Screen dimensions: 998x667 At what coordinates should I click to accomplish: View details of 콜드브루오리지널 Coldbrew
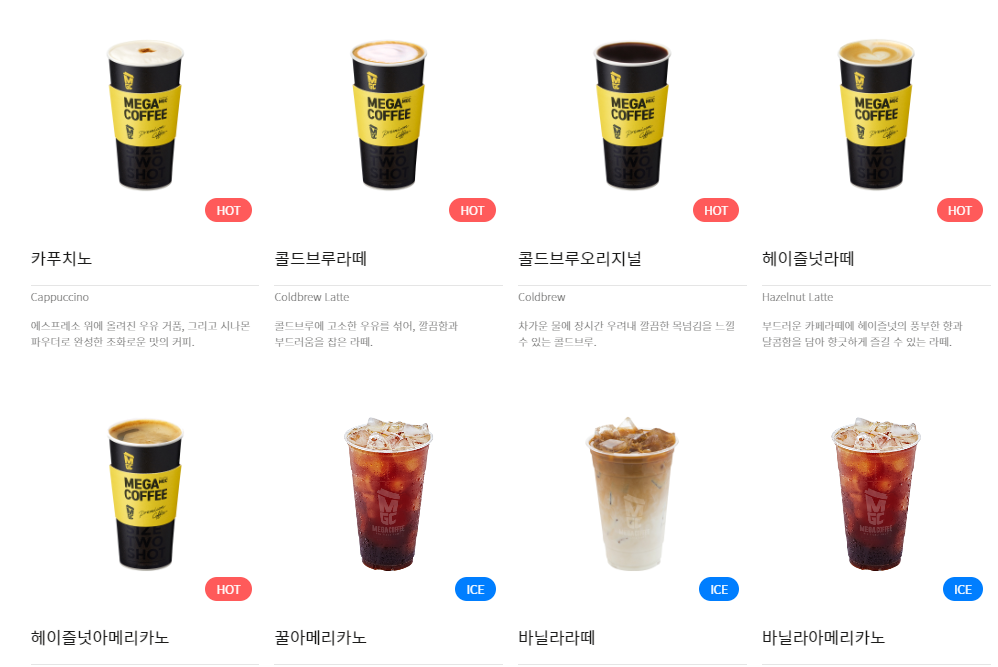632,115
